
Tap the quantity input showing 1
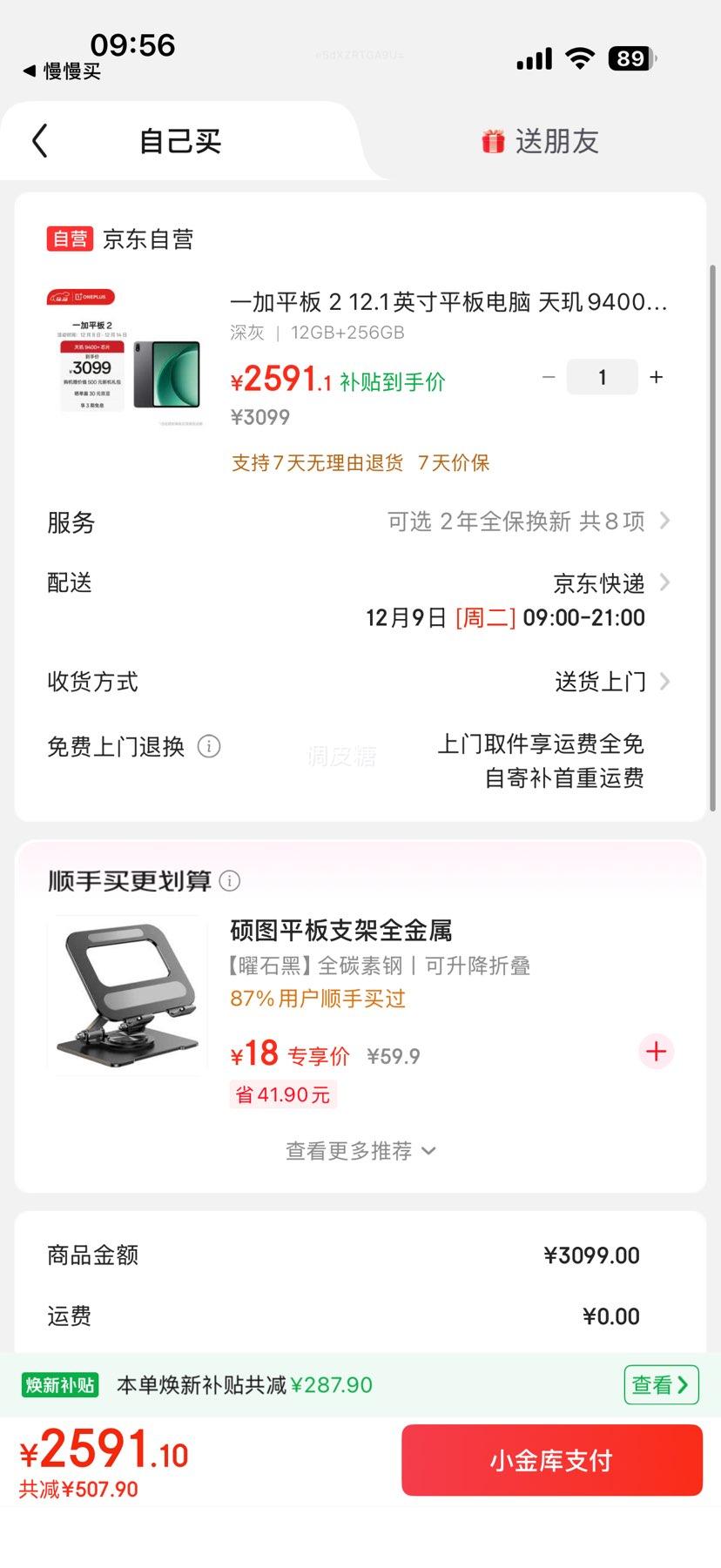pyautogui.click(x=602, y=376)
